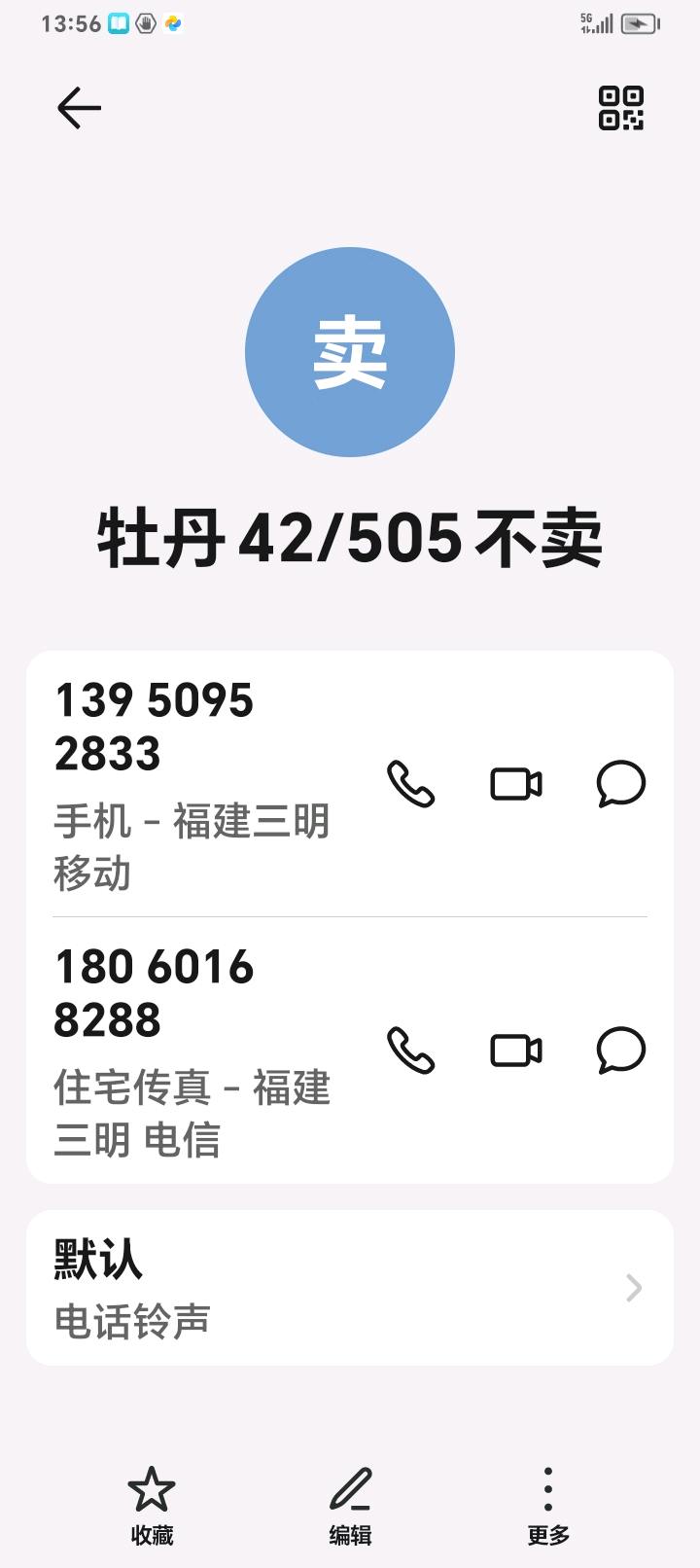Screen dimensions: 700x1568
Task: Call 180 6016 8288
Action: (411, 1051)
